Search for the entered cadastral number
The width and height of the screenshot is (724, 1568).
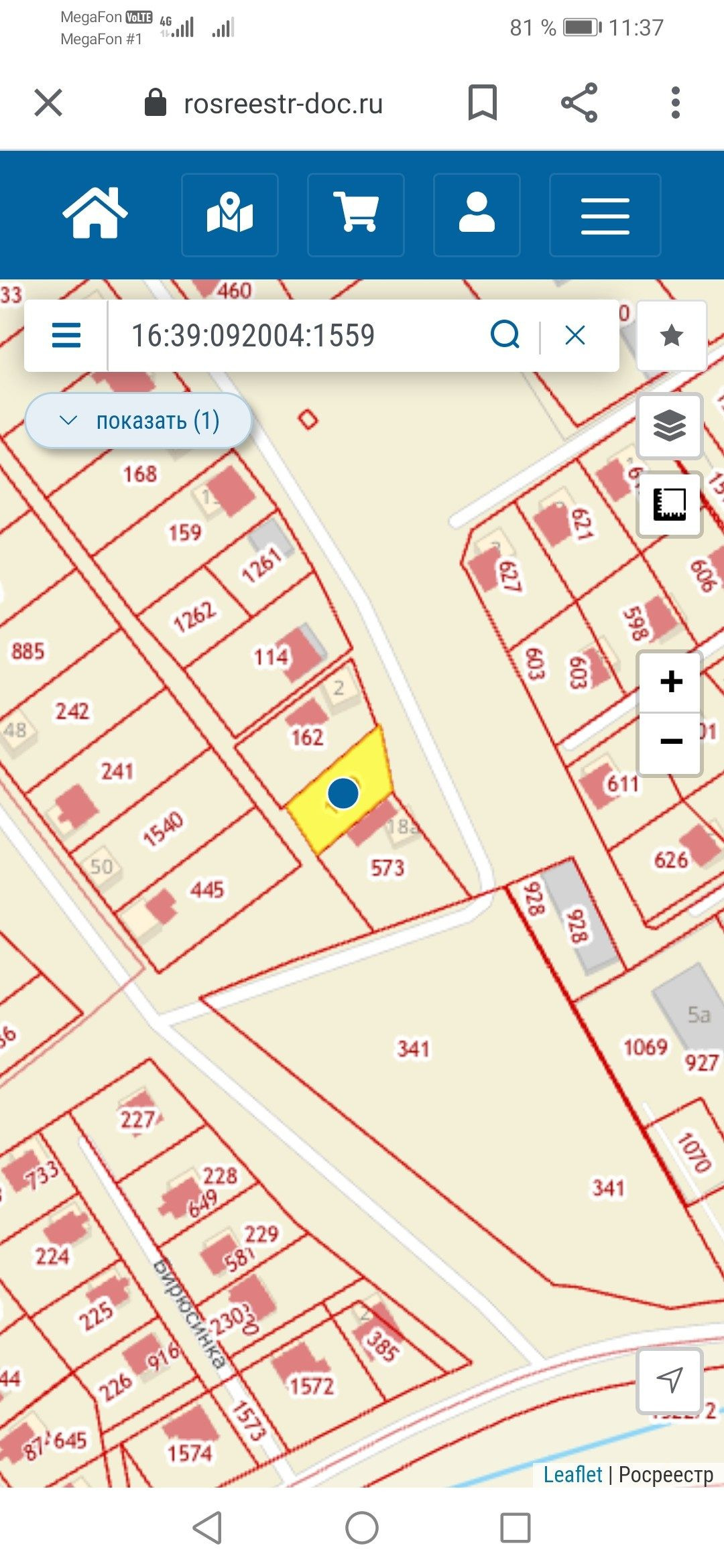pyautogui.click(x=505, y=334)
